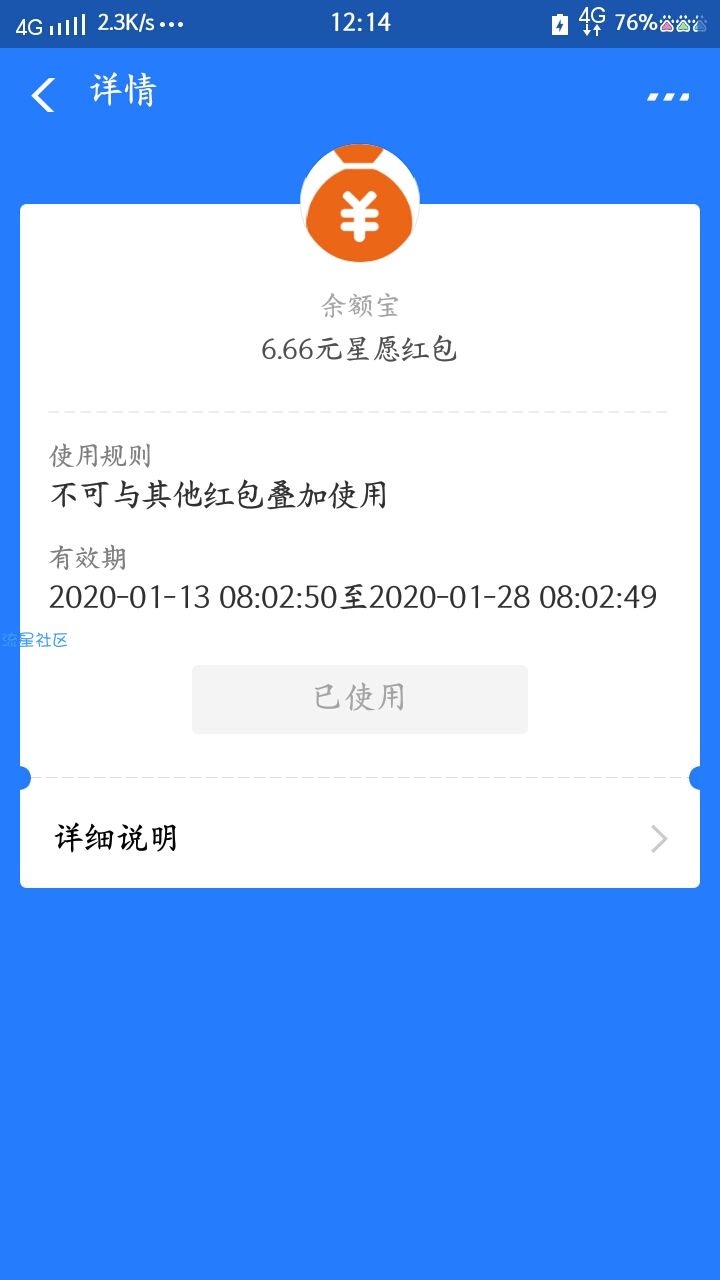720x1280 pixels.
Task: Tap the 已使用 button
Action: (x=360, y=698)
